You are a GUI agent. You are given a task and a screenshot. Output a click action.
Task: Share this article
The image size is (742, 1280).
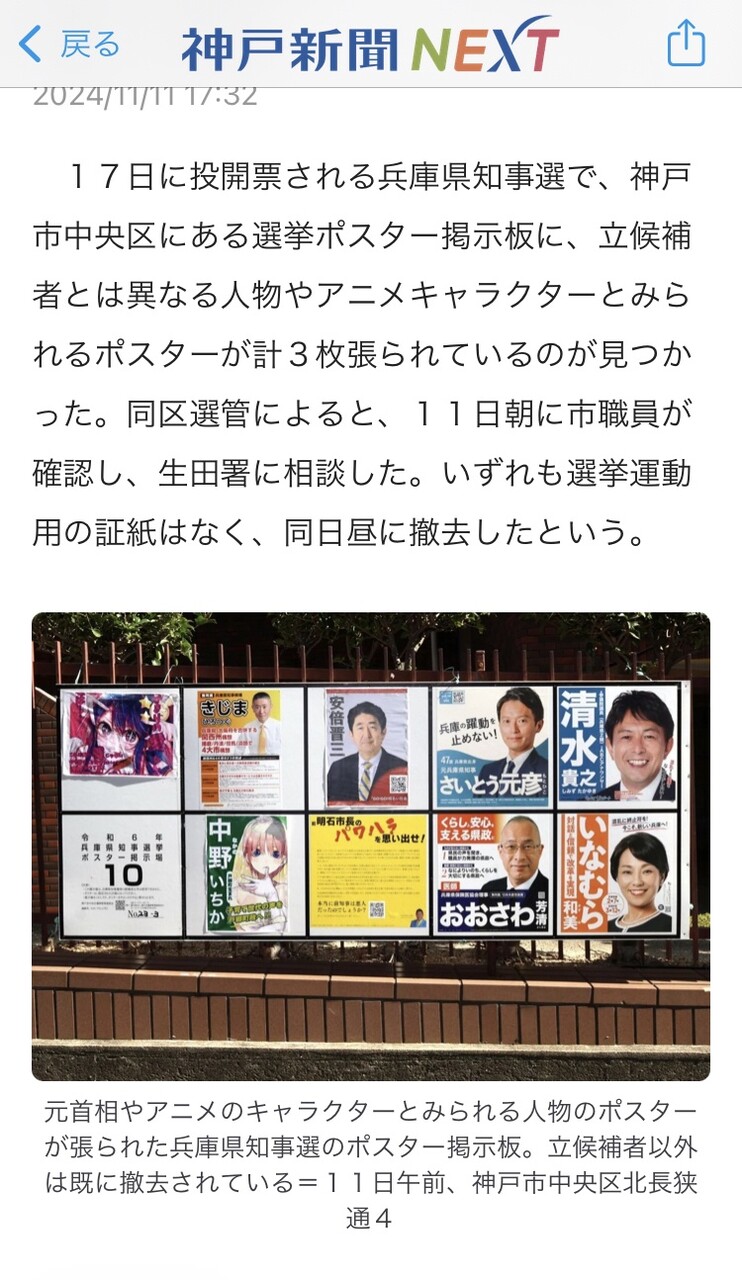click(x=686, y=44)
